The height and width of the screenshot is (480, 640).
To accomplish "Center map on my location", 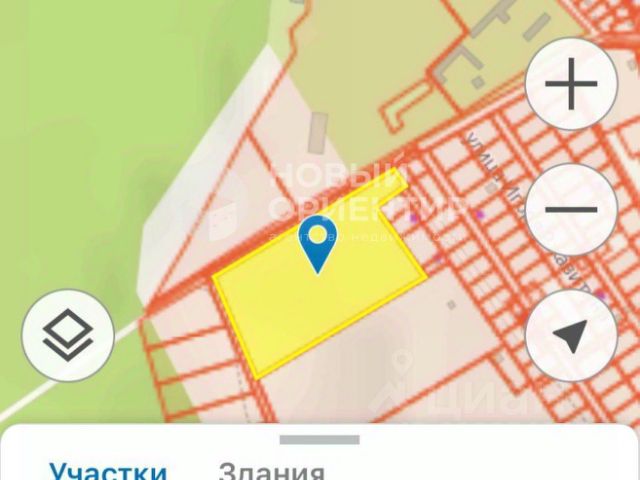I will (x=572, y=337).
